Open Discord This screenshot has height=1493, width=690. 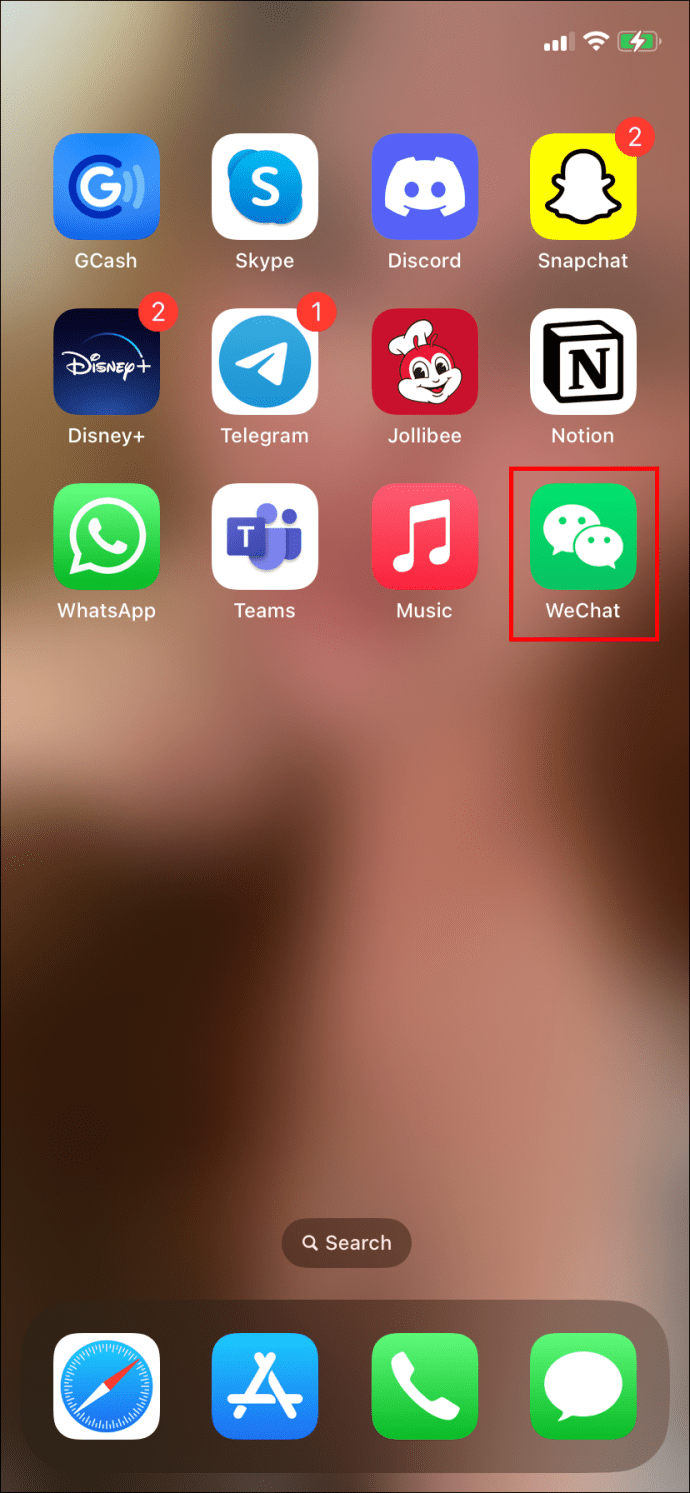pyautogui.click(x=424, y=187)
